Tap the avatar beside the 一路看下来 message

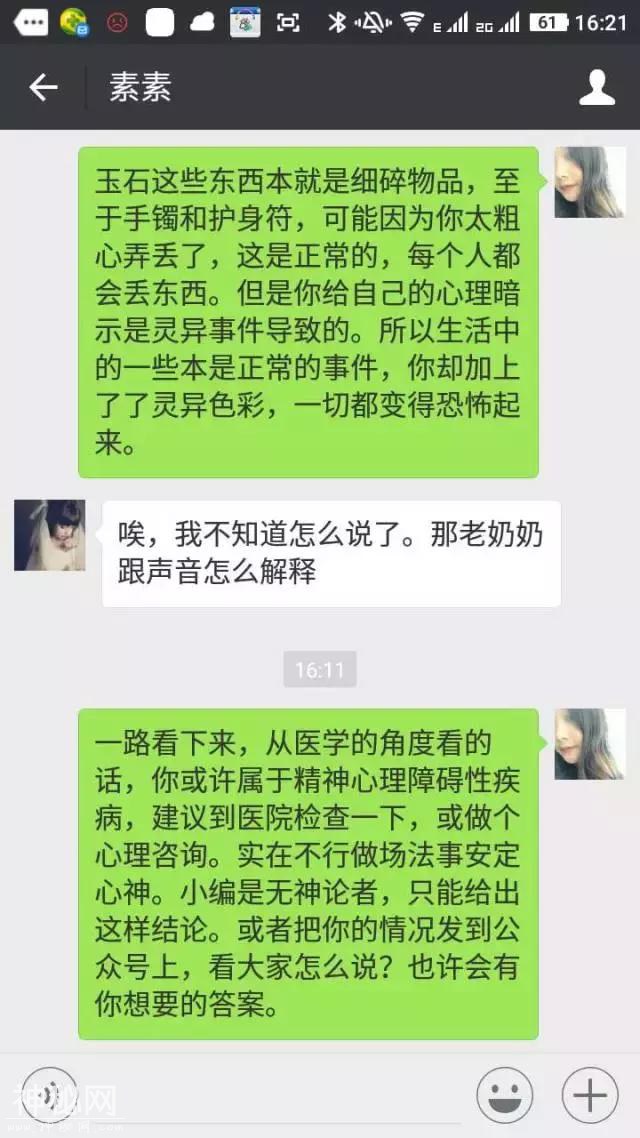coord(590,744)
